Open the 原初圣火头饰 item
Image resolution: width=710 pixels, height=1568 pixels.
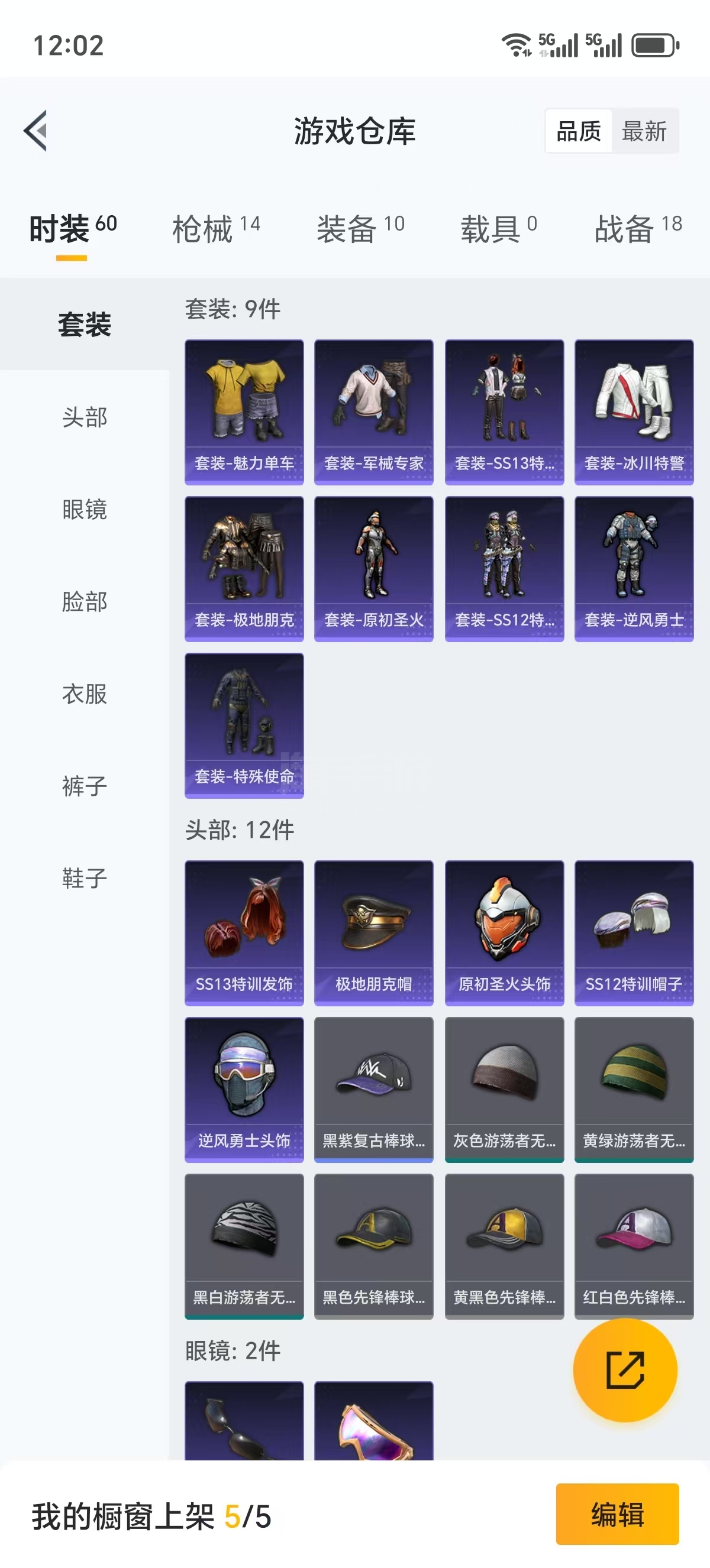(x=504, y=932)
